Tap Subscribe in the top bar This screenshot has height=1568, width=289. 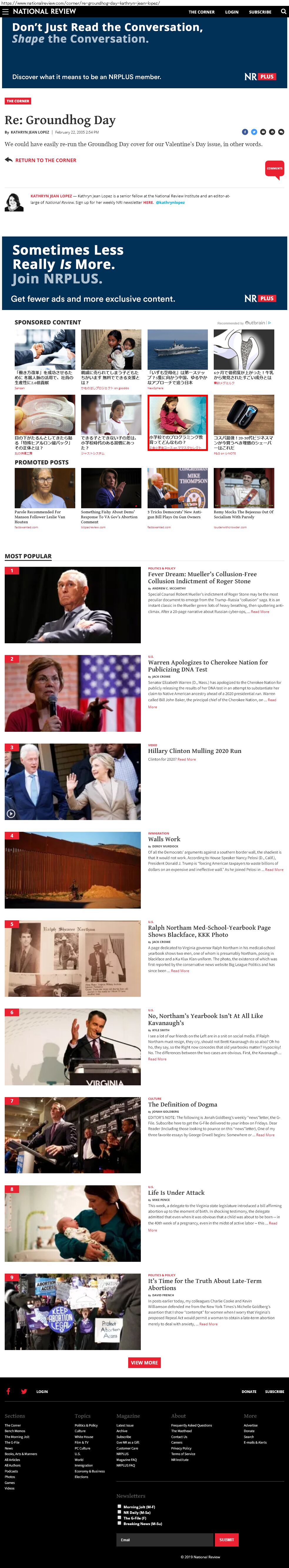pos(260,11)
